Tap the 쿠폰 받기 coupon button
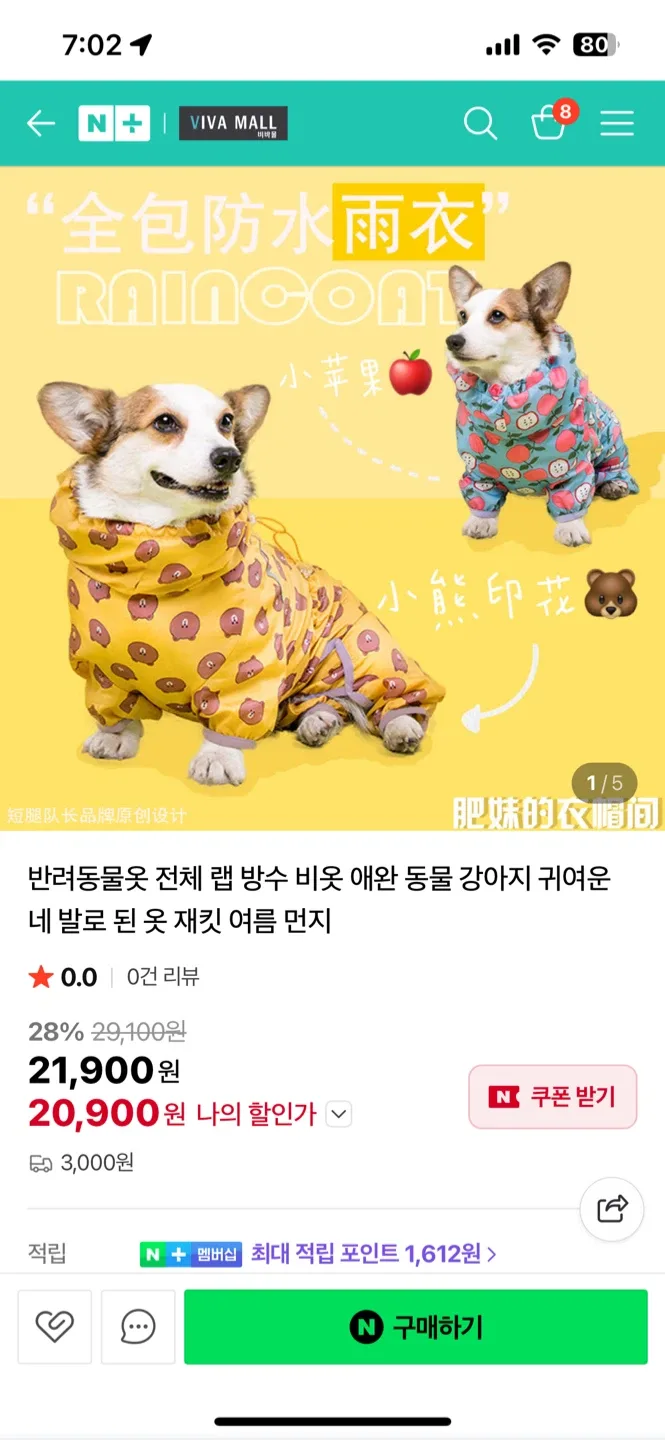 pyautogui.click(x=552, y=1097)
